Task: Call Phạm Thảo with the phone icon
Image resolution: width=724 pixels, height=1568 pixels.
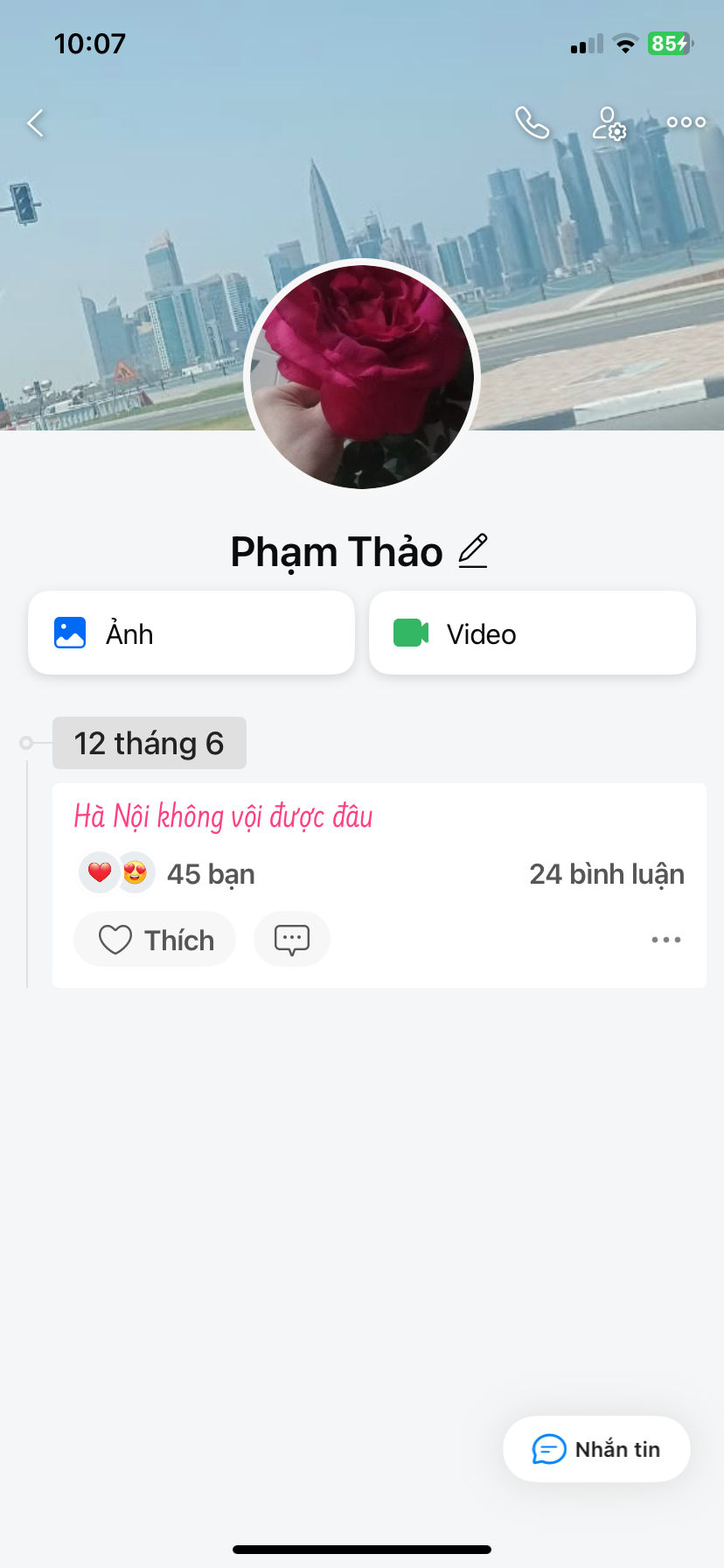Action: point(532,123)
